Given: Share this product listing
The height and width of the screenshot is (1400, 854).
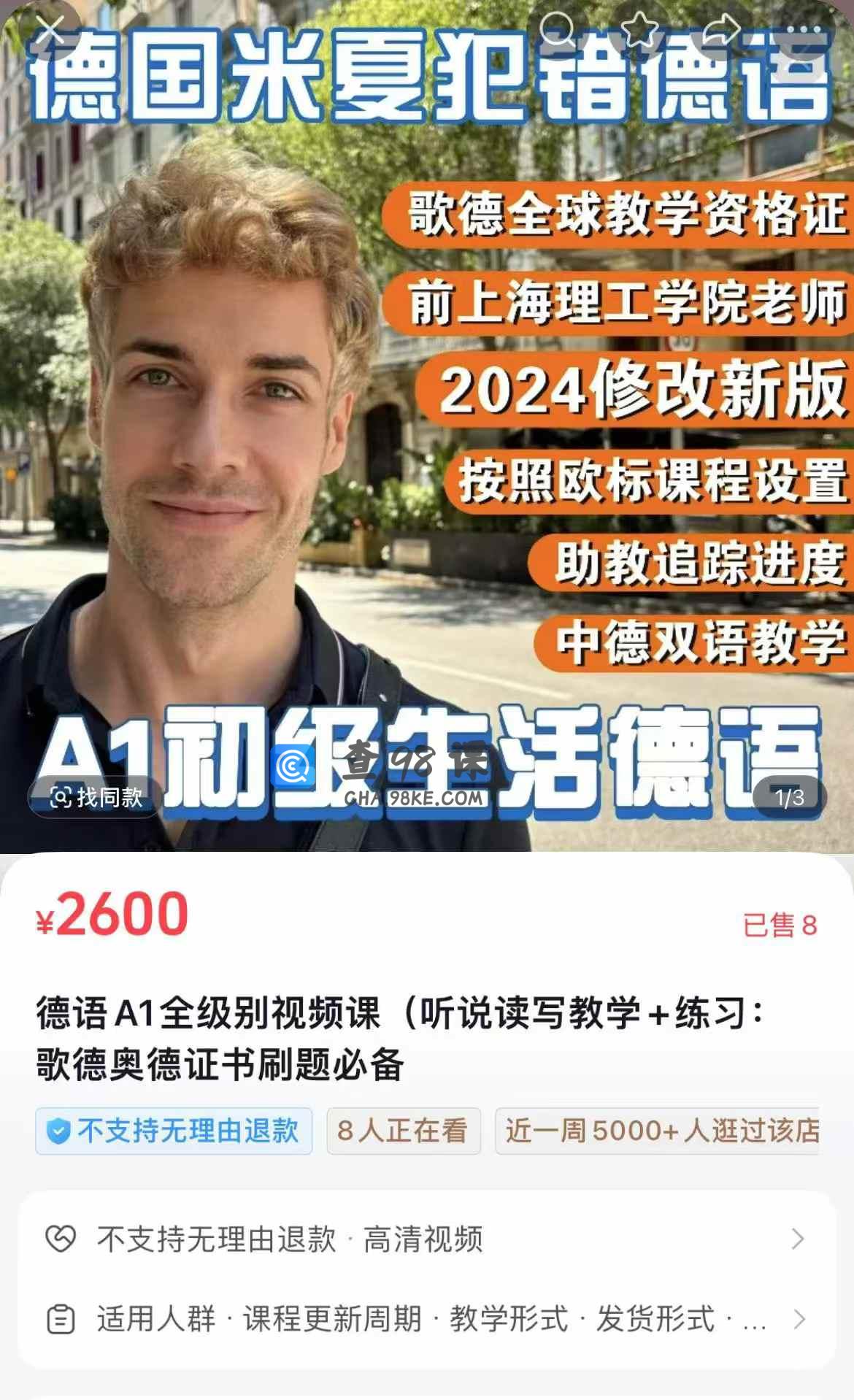Looking at the screenshot, I should [721, 31].
